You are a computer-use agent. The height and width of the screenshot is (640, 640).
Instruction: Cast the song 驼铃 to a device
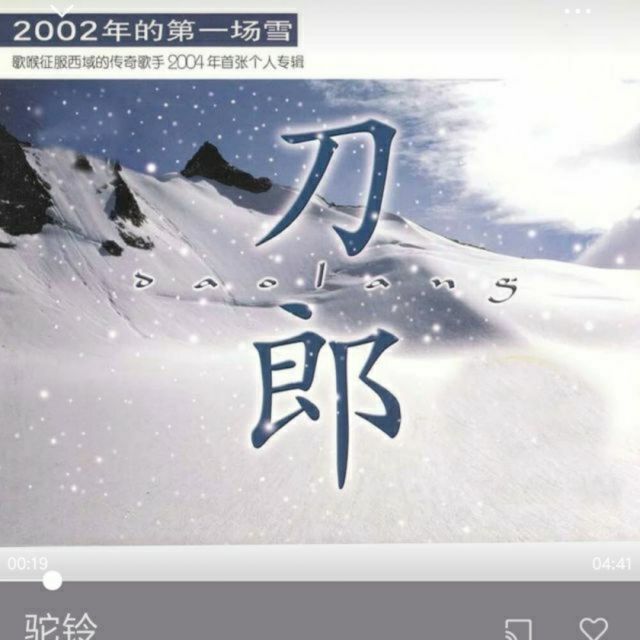[518, 630]
